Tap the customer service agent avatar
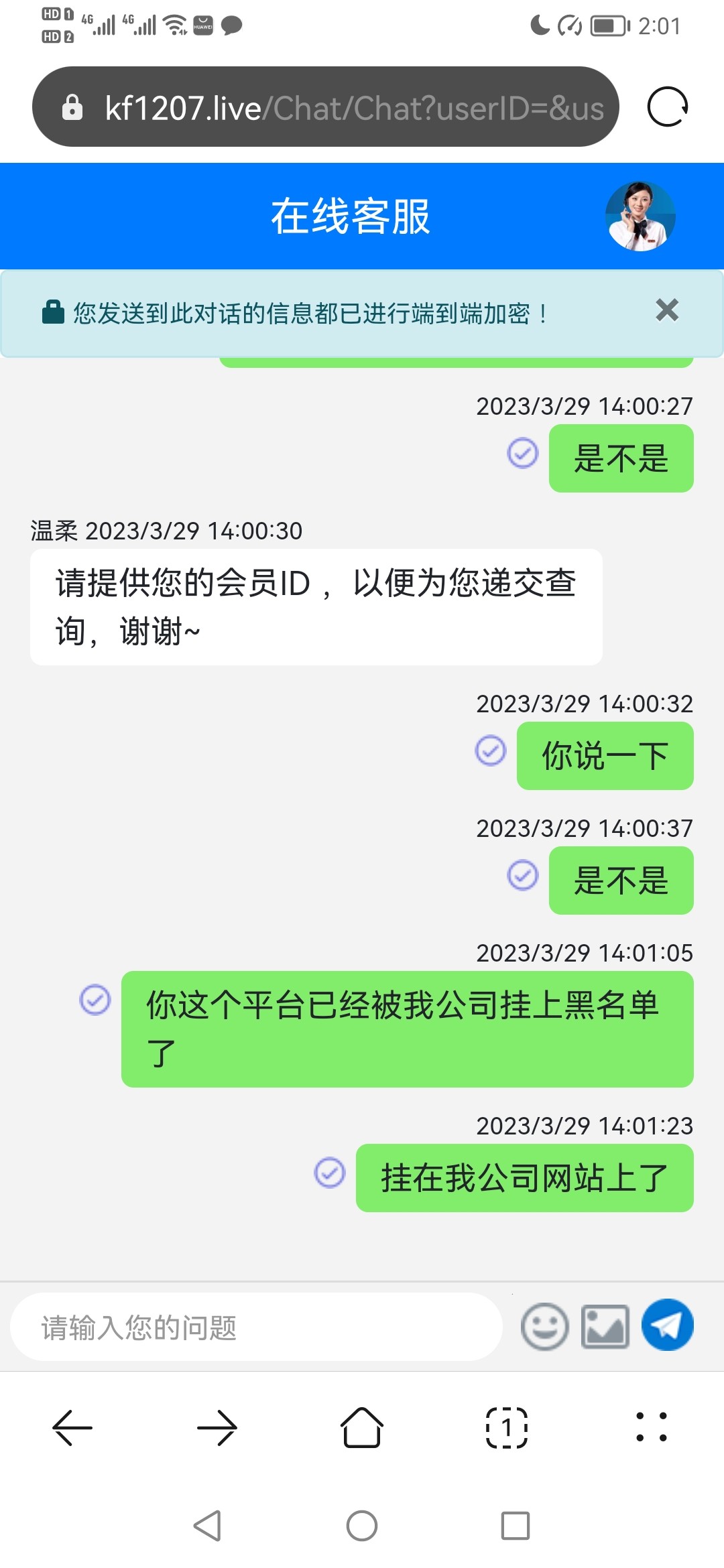Screen dimensions: 724x1568 [x=640, y=216]
